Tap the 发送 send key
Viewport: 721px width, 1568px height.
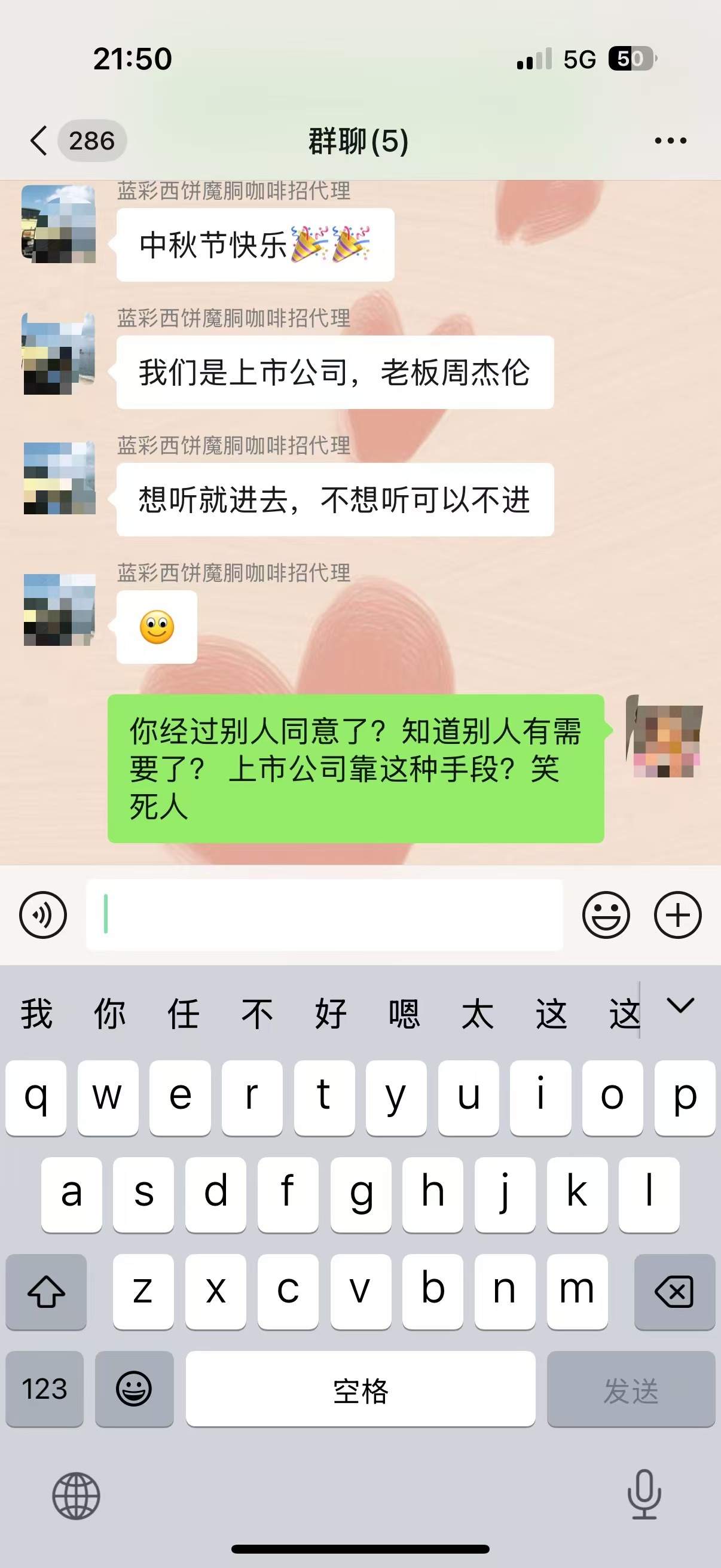pos(630,1389)
